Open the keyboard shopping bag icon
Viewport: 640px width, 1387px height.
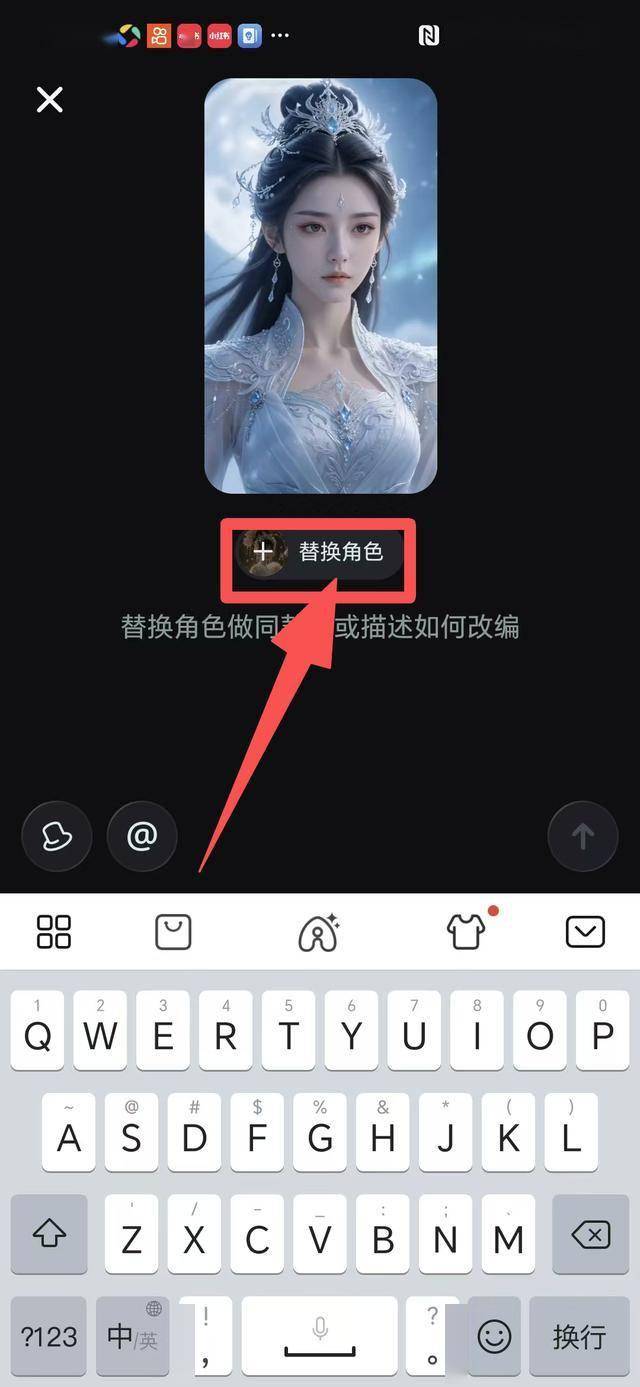(x=173, y=932)
